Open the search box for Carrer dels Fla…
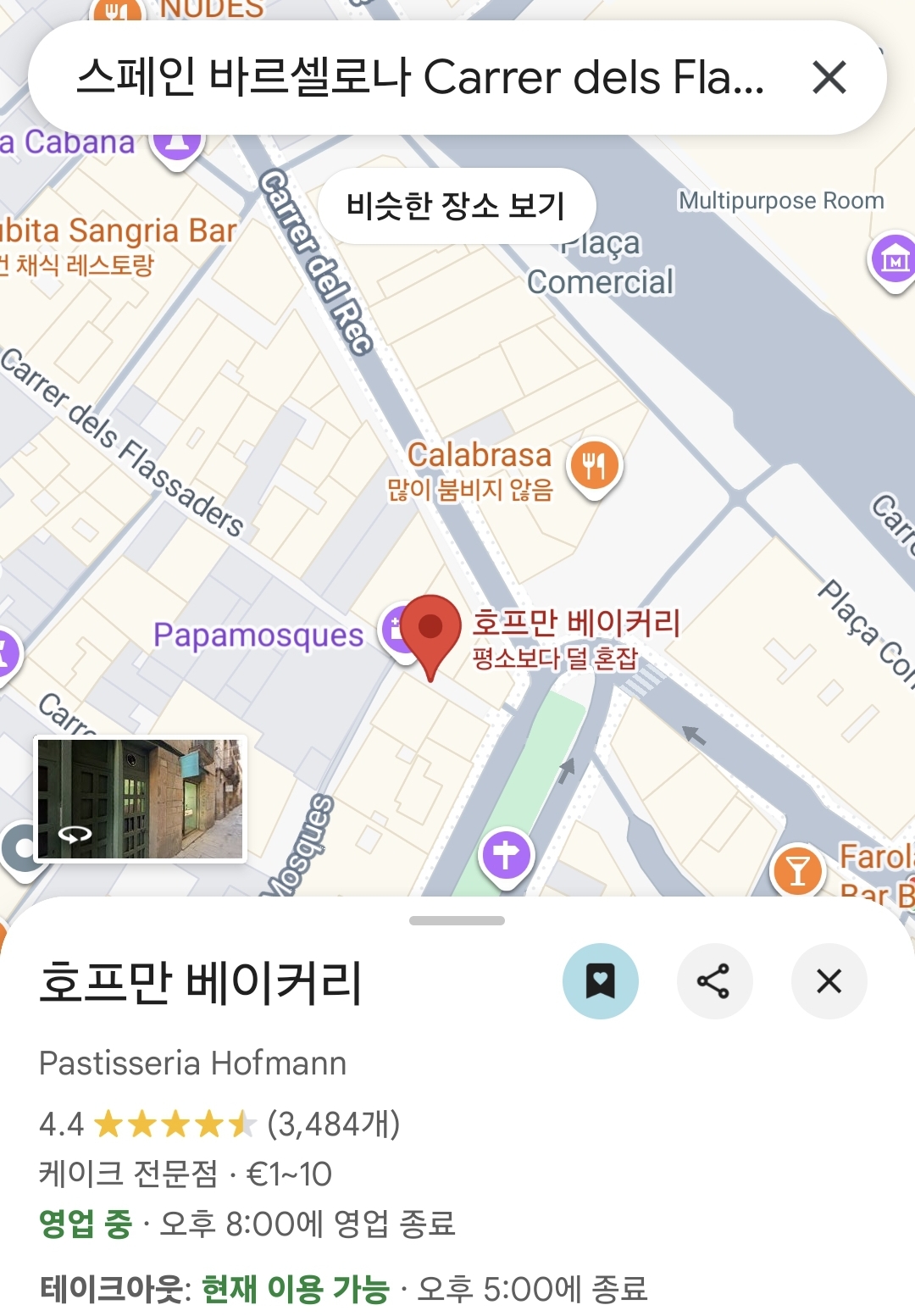Viewport: 915px width, 1316px height. tap(419, 78)
